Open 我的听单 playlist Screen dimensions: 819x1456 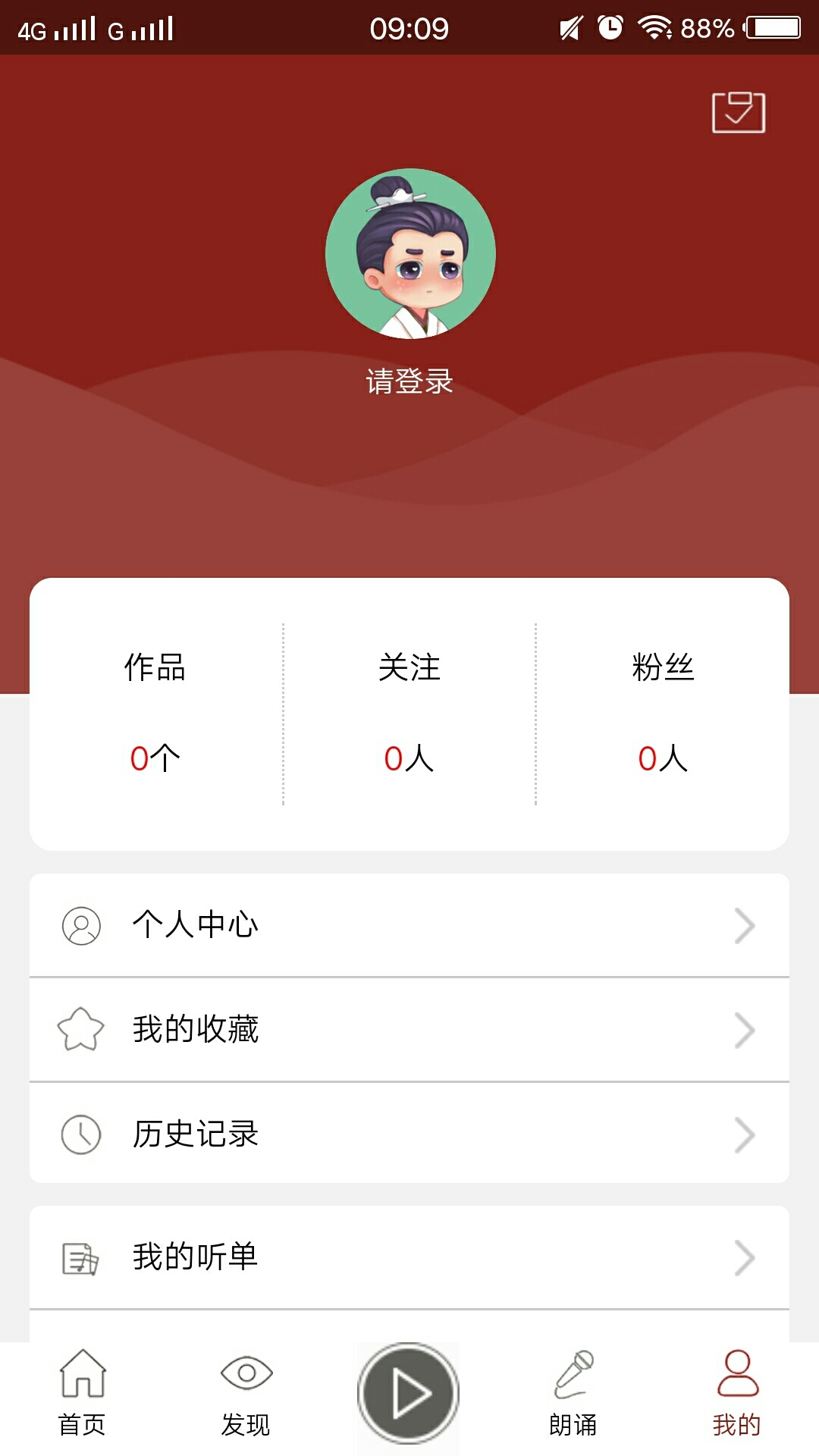(409, 1257)
